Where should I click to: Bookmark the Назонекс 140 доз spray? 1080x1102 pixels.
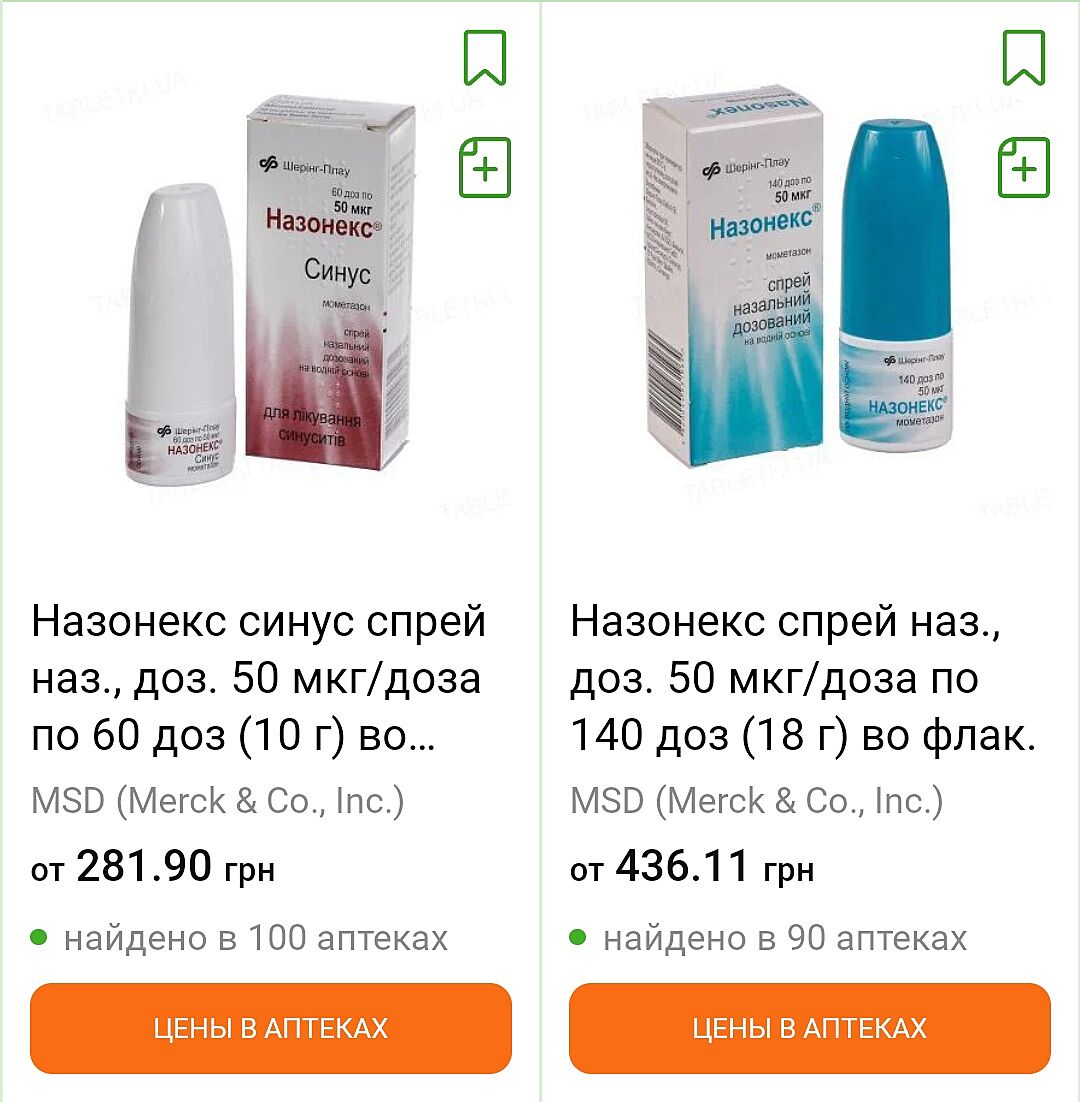(x=1024, y=58)
